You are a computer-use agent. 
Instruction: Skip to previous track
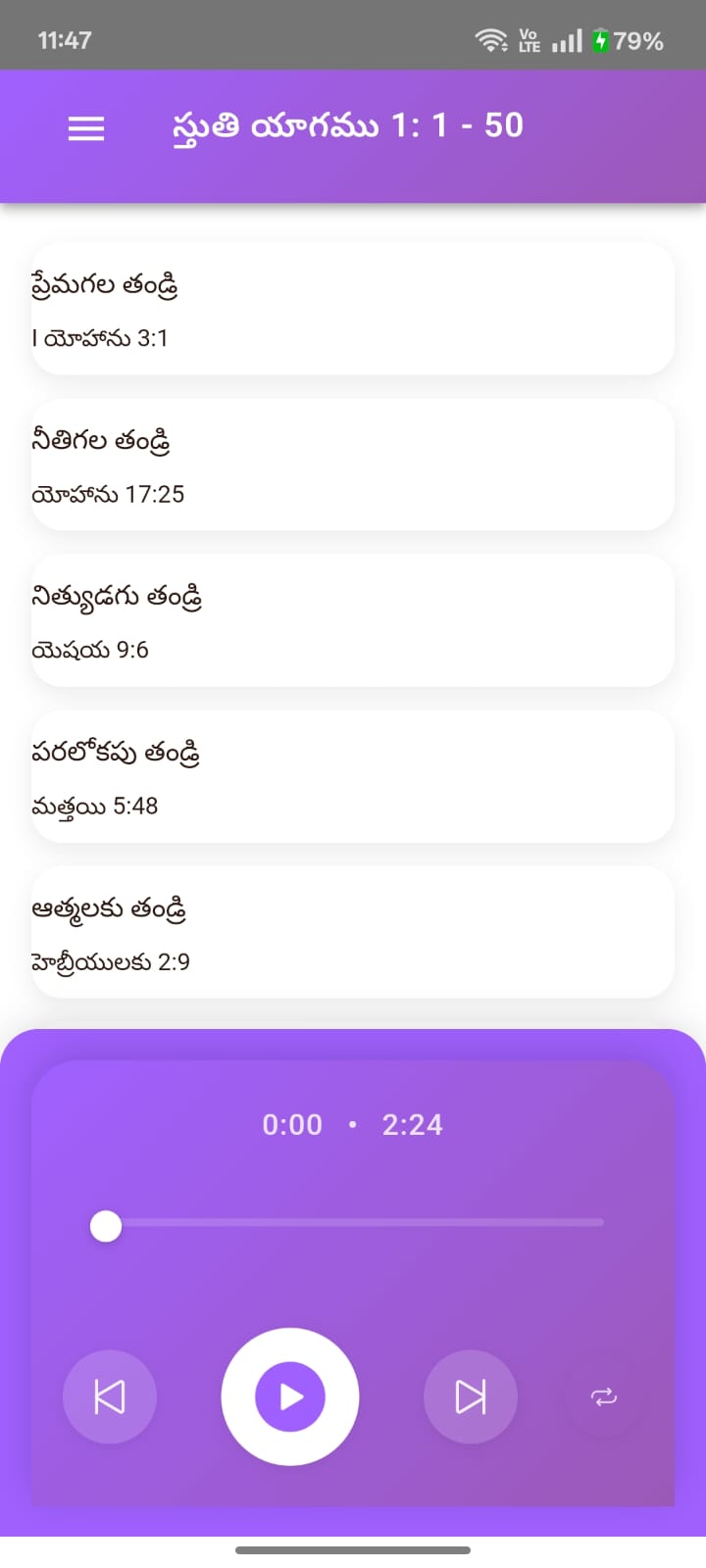click(110, 1396)
